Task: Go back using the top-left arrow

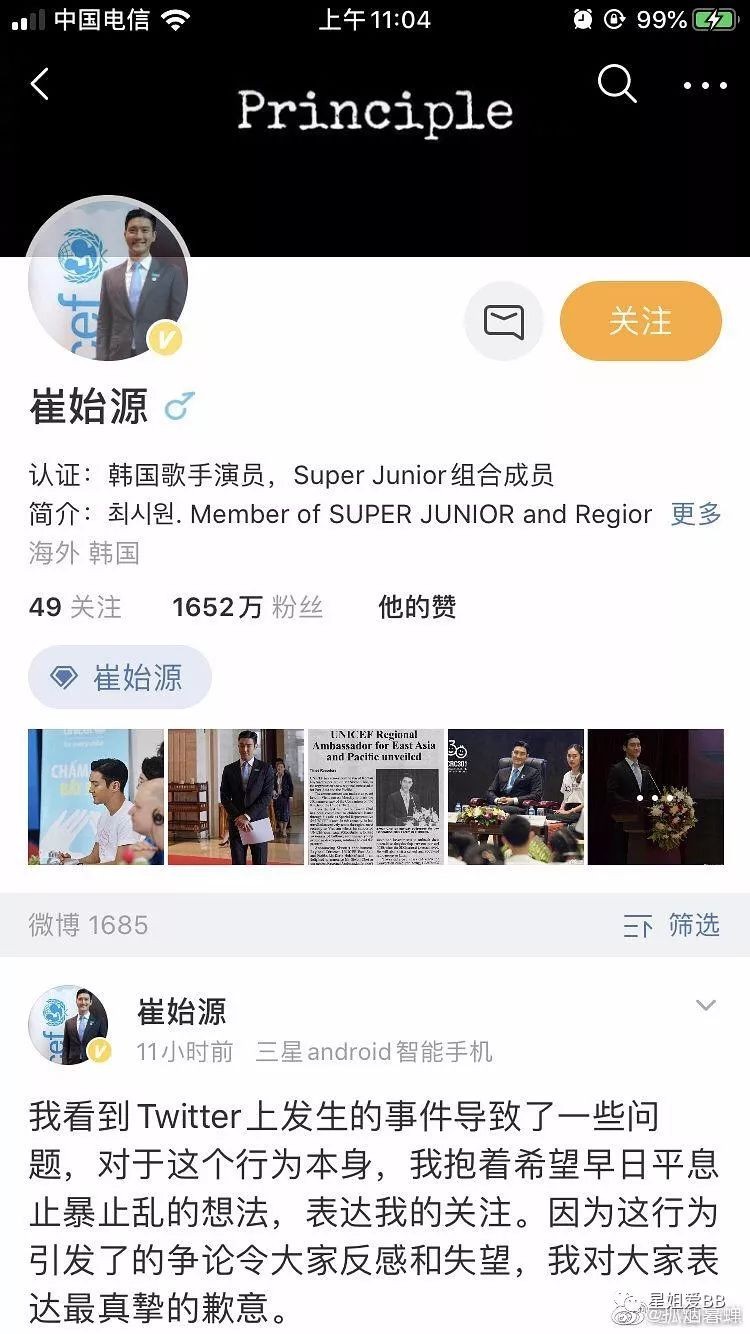Action: point(40,84)
